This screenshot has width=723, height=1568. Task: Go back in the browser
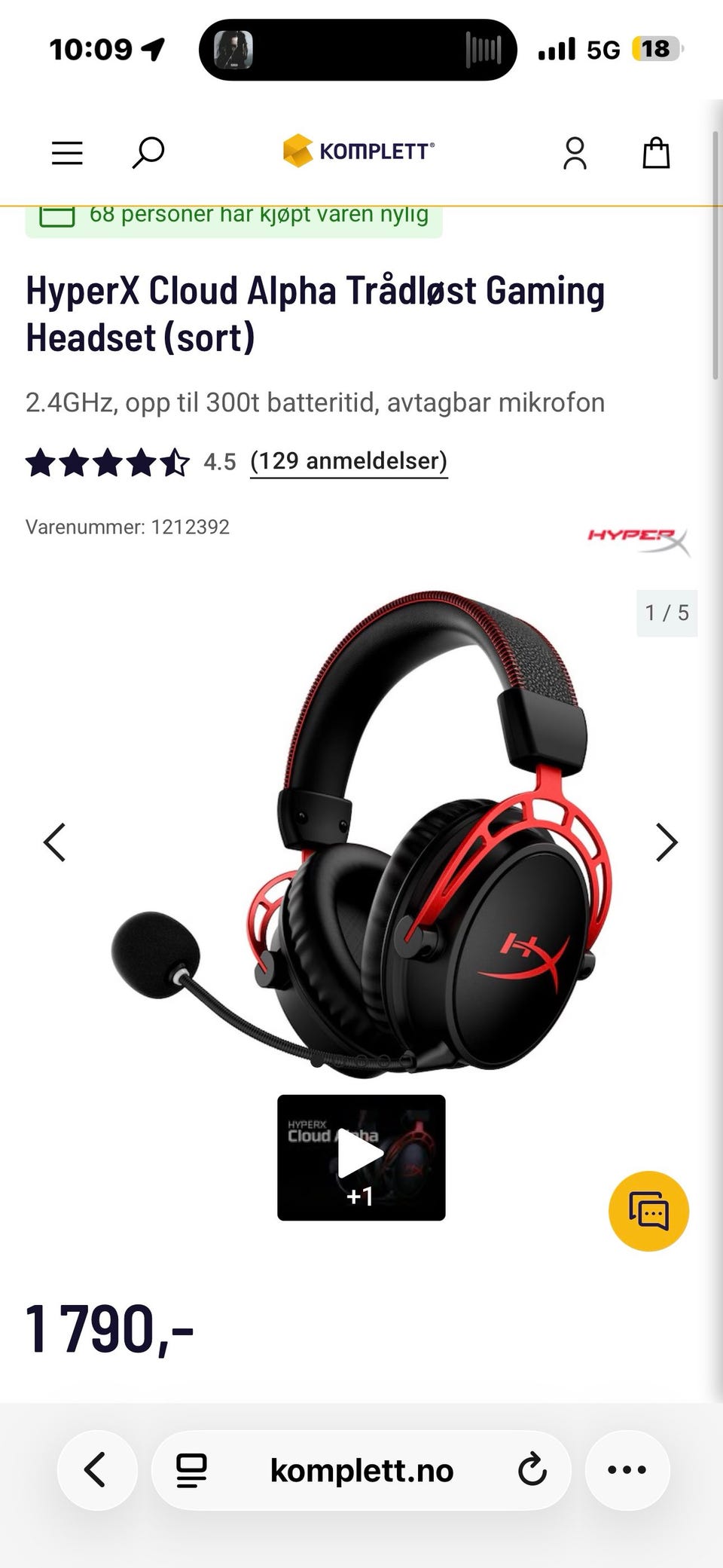click(97, 1470)
